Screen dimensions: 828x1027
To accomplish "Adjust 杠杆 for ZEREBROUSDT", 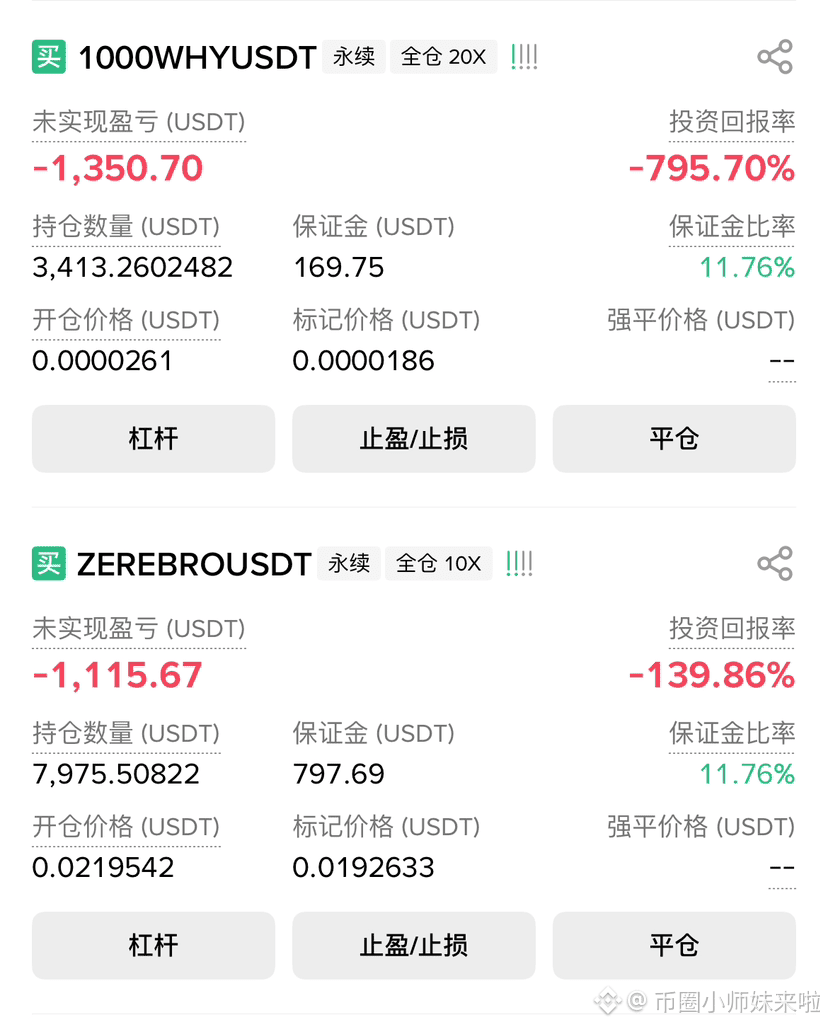I will tap(153, 946).
